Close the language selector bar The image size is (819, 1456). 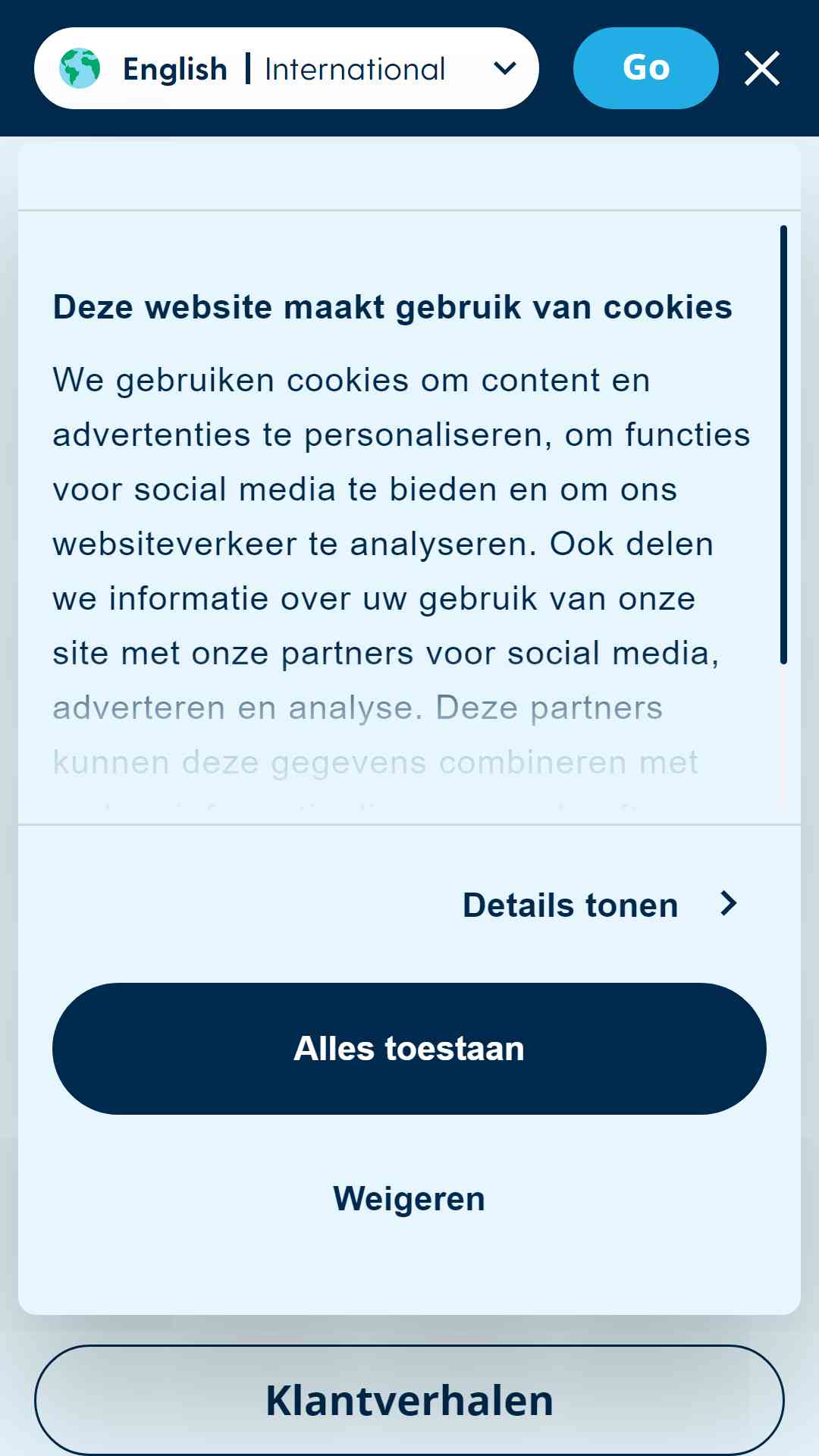click(x=762, y=68)
